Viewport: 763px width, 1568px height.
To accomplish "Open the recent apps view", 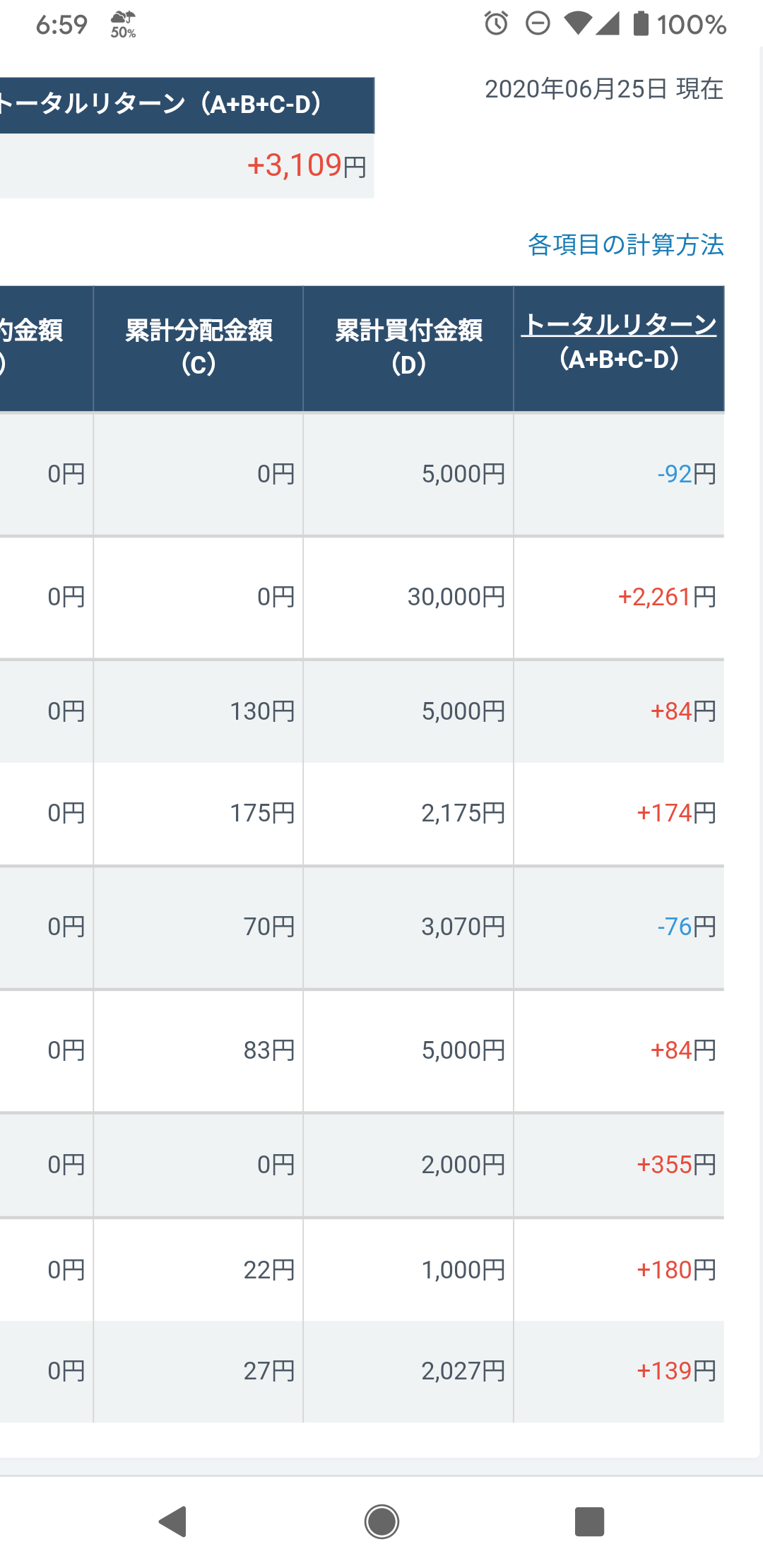I will [x=589, y=1521].
